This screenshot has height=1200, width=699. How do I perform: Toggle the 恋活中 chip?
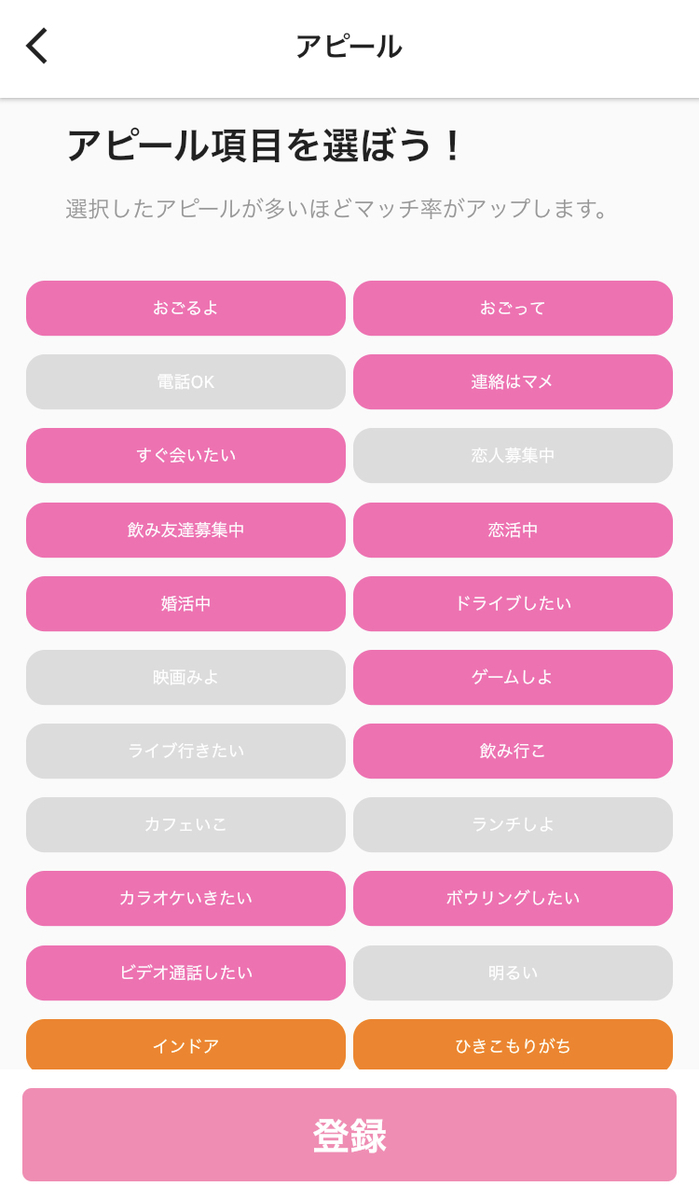click(513, 530)
